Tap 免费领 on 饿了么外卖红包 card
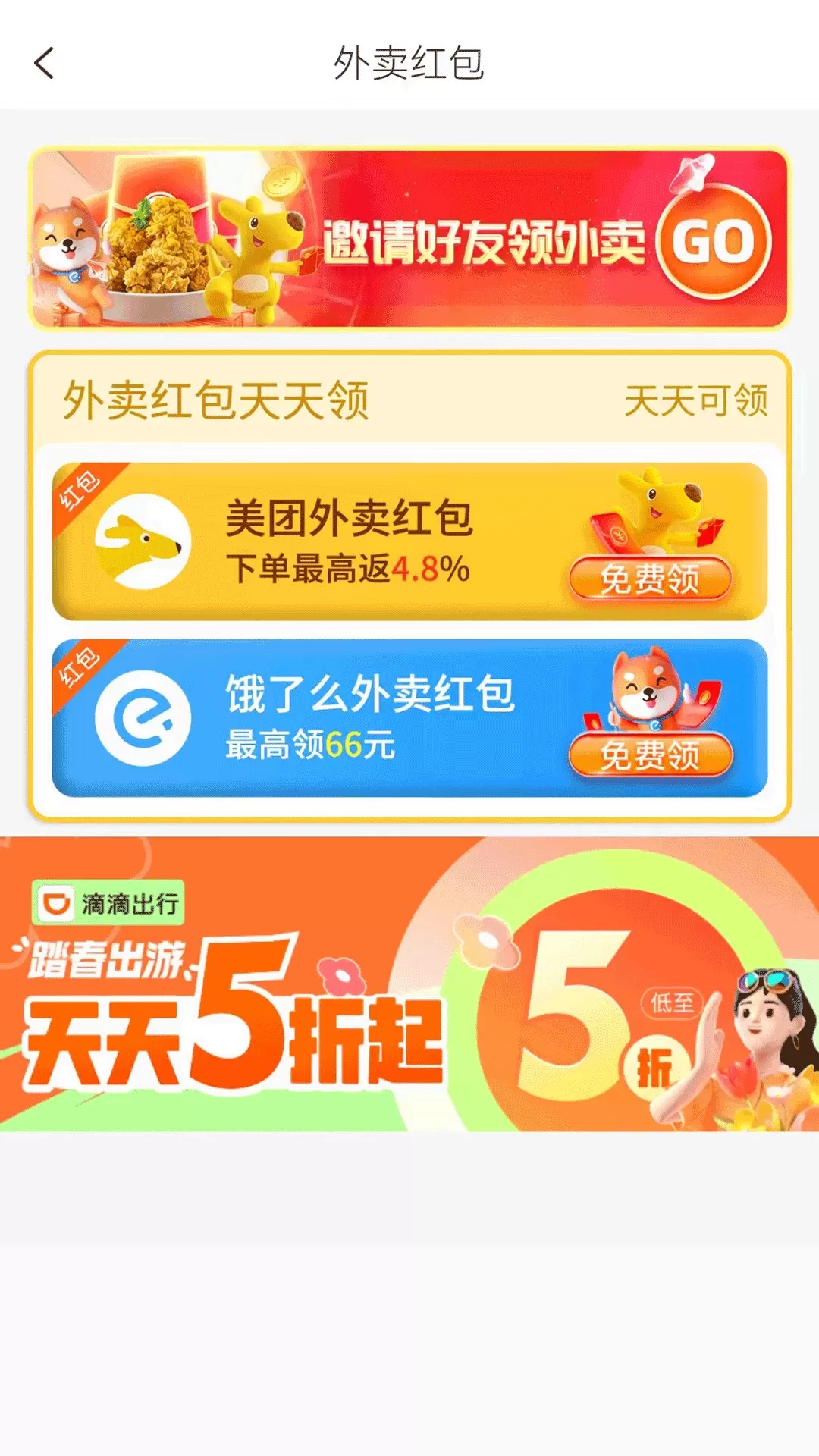The image size is (819, 1456). coord(650,755)
